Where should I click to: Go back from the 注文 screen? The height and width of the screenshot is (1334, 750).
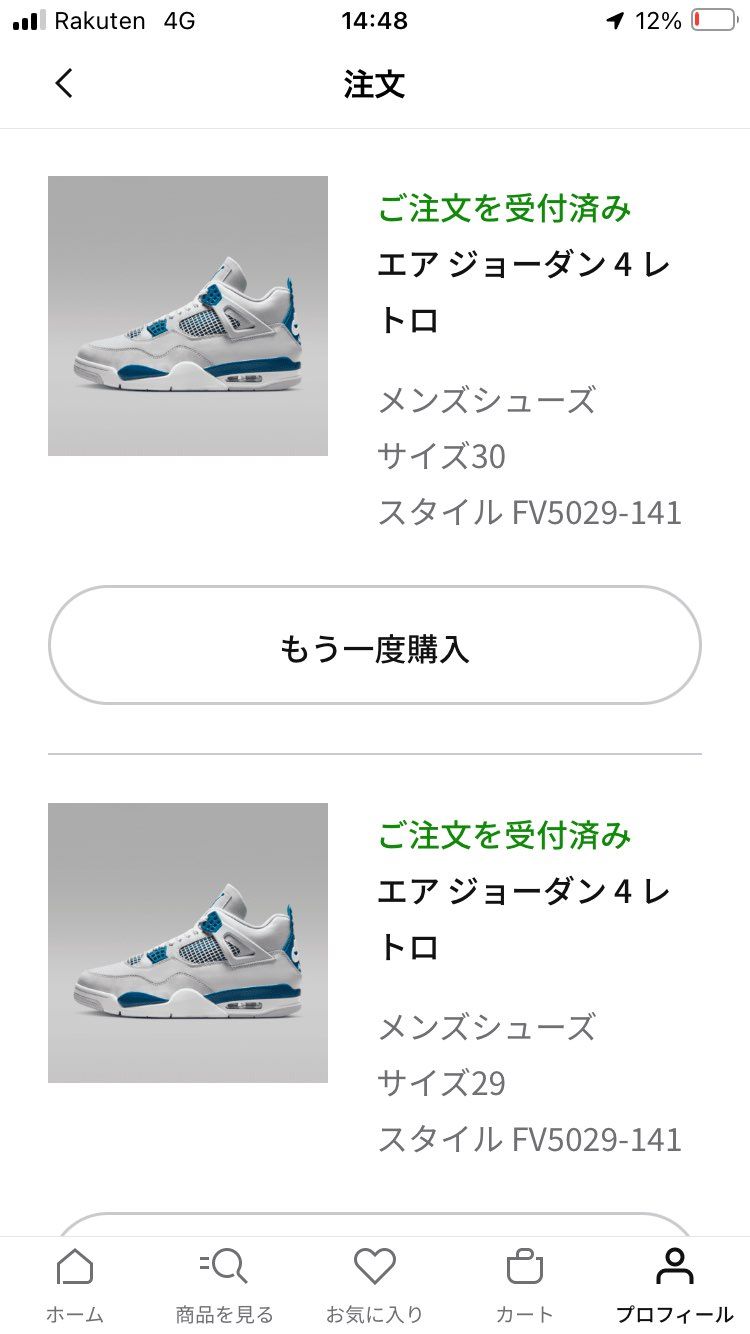64,84
